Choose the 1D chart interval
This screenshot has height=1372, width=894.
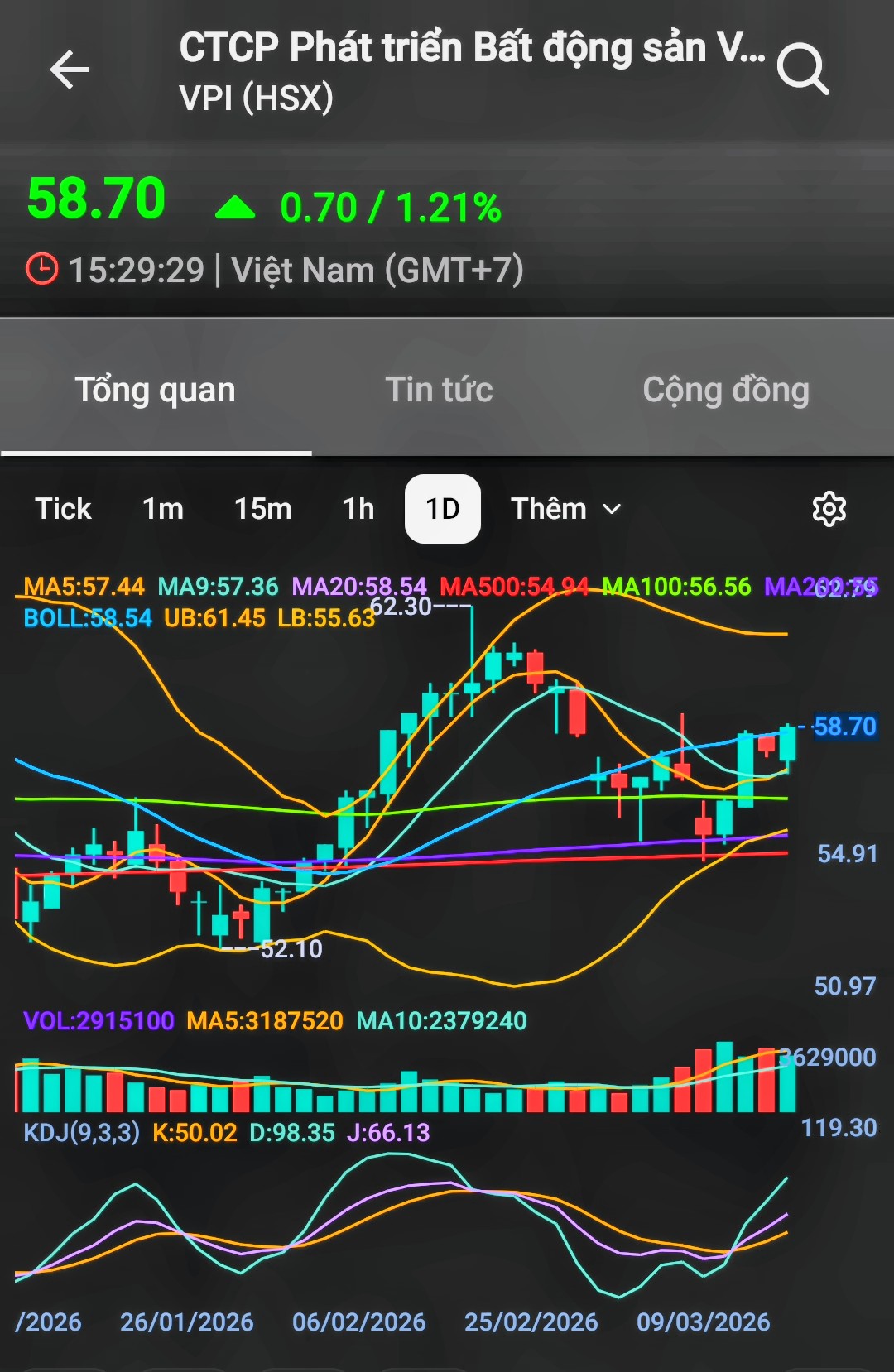click(442, 509)
